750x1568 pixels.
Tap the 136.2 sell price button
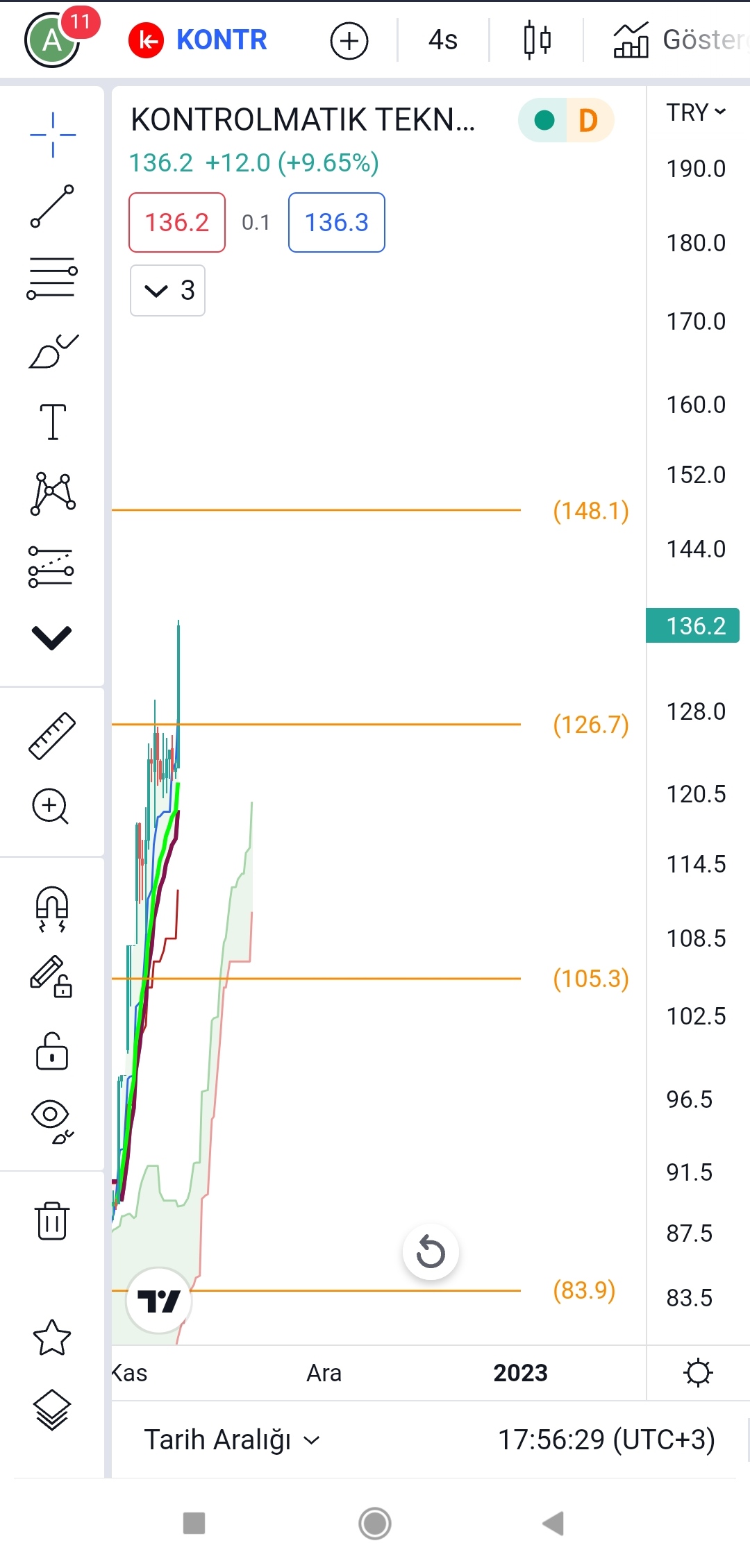(177, 222)
